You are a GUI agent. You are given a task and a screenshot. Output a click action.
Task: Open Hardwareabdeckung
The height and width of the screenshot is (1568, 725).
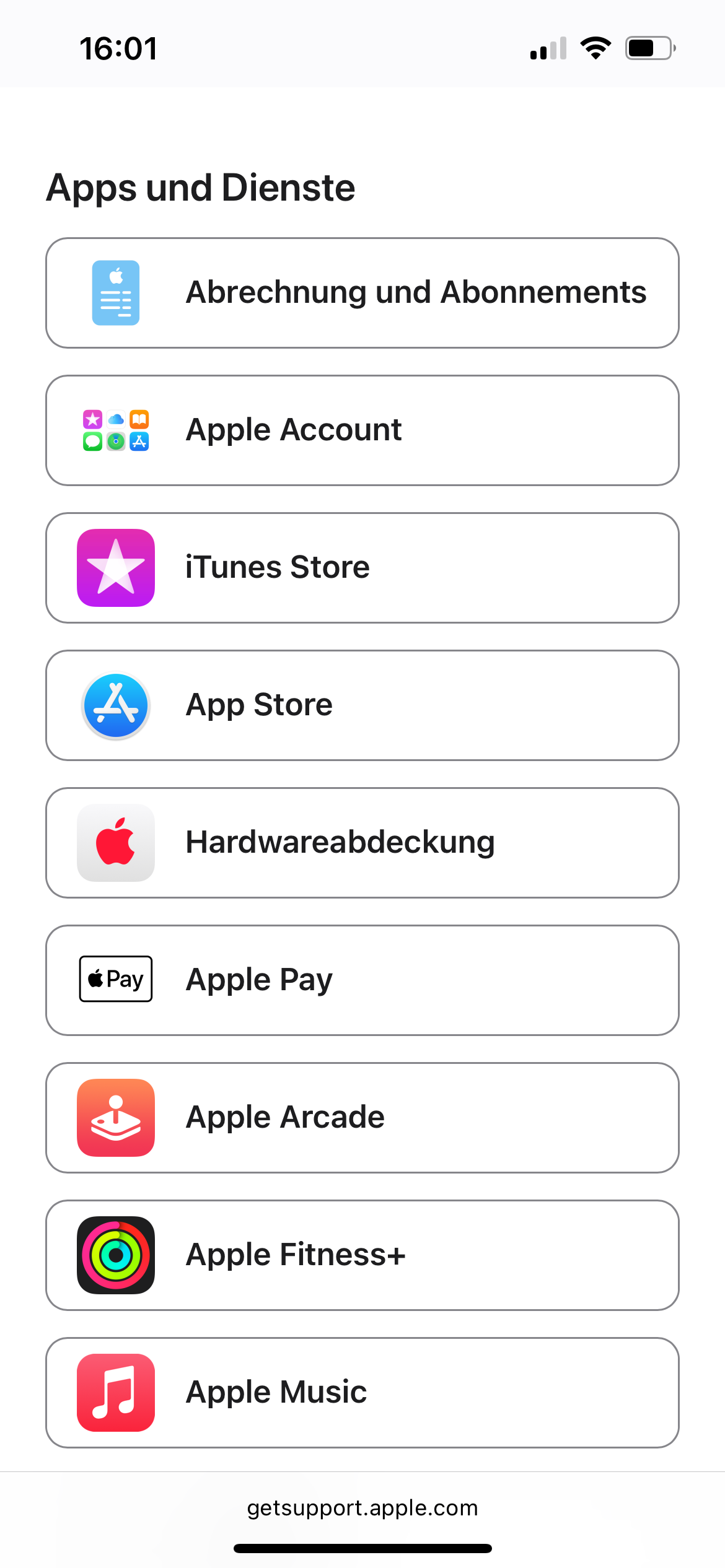pos(362,843)
